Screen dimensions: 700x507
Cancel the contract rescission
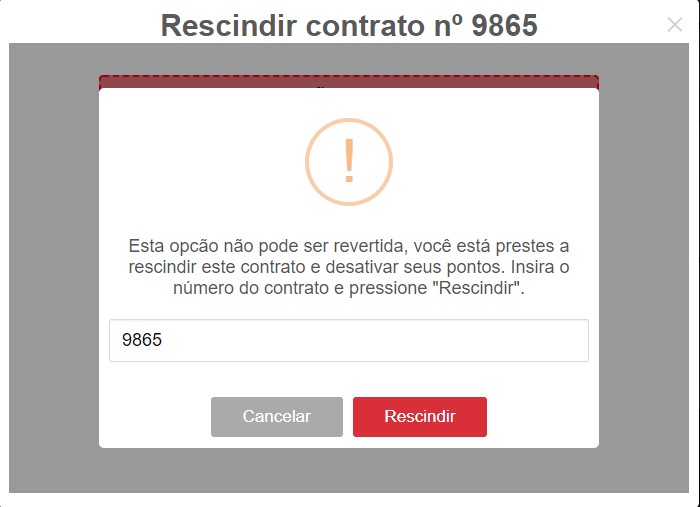tap(277, 417)
